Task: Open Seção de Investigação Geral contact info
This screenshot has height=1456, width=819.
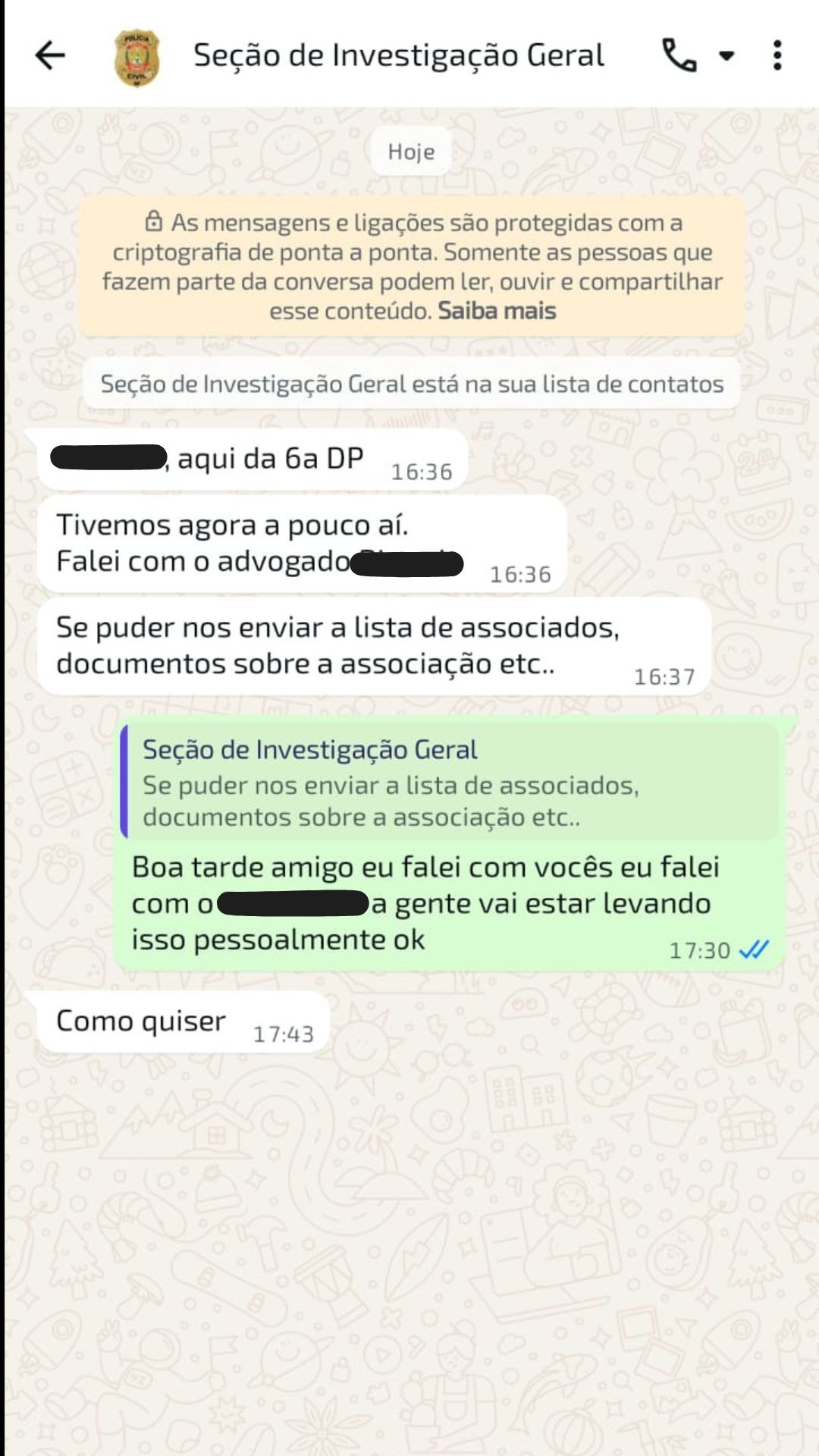Action: pyautogui.click(x=398, y=55)
